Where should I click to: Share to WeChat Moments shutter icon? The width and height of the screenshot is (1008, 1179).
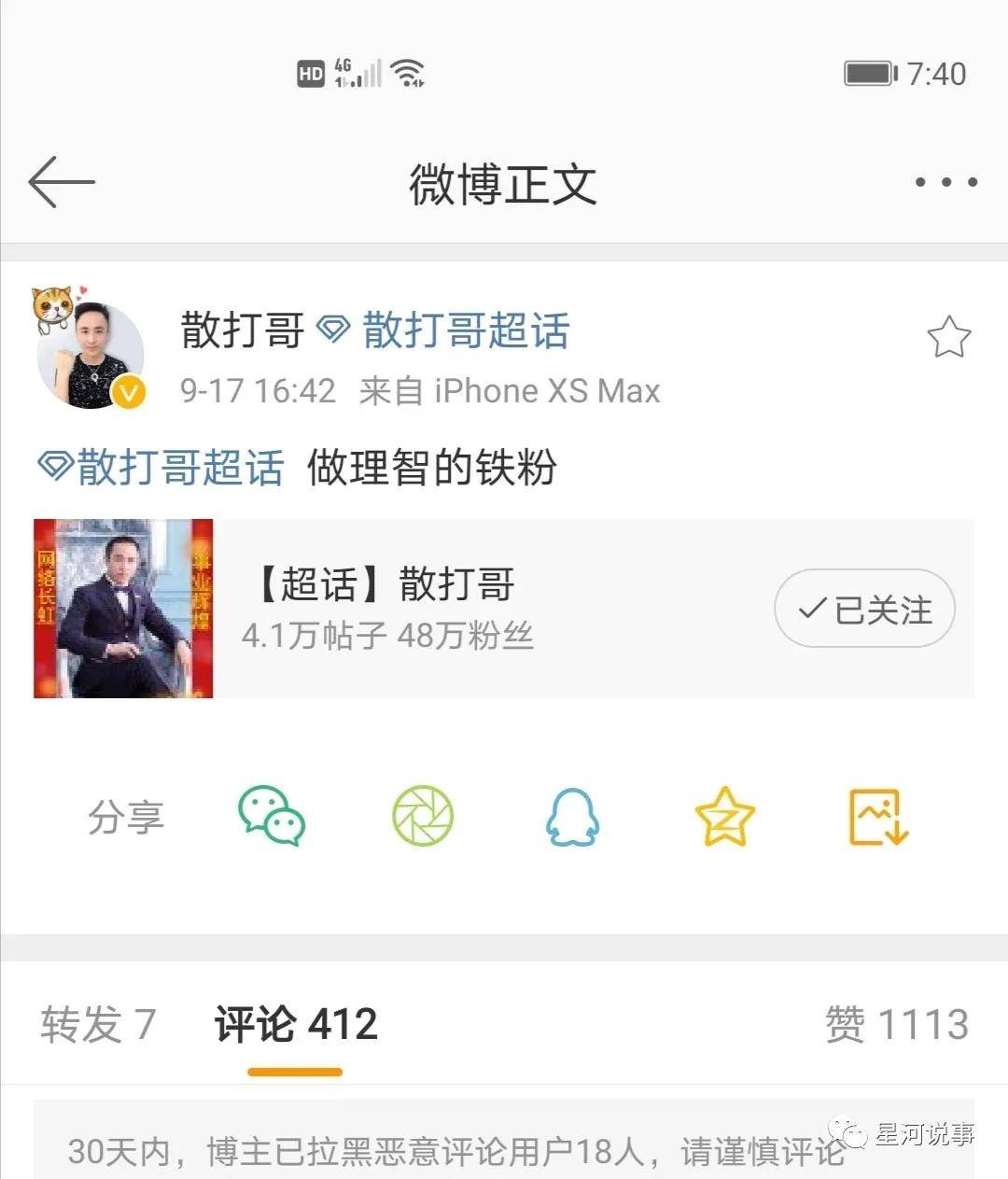click(x=423, y=817)
